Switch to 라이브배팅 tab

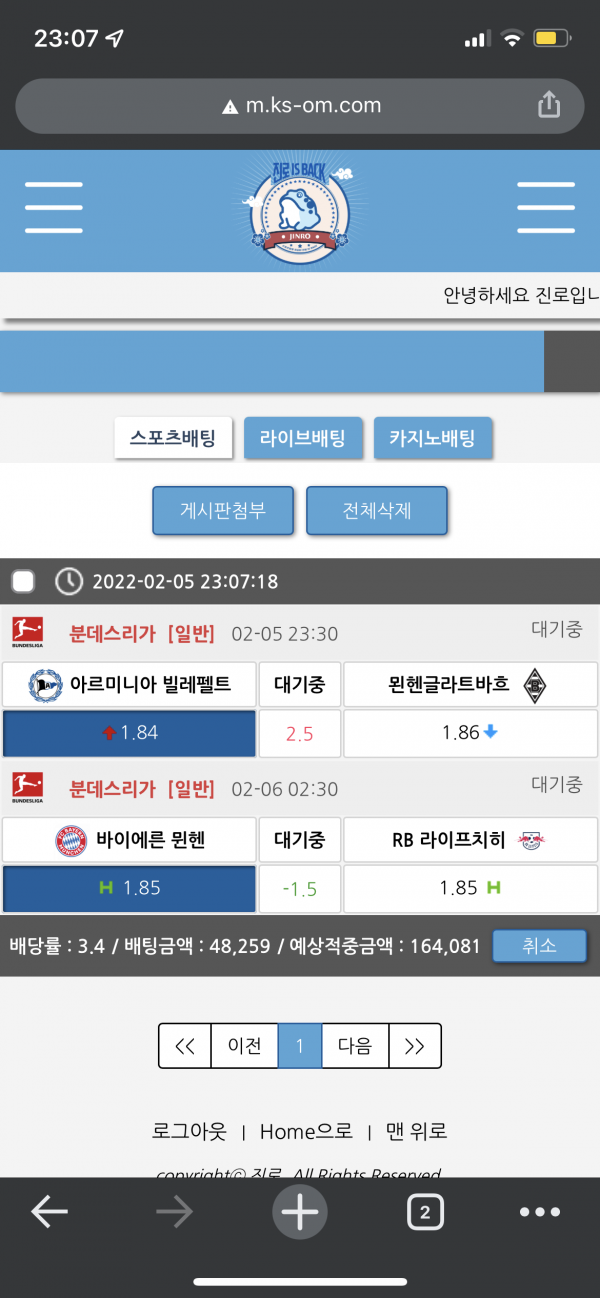pyautogui.click(x=302, y=438)
